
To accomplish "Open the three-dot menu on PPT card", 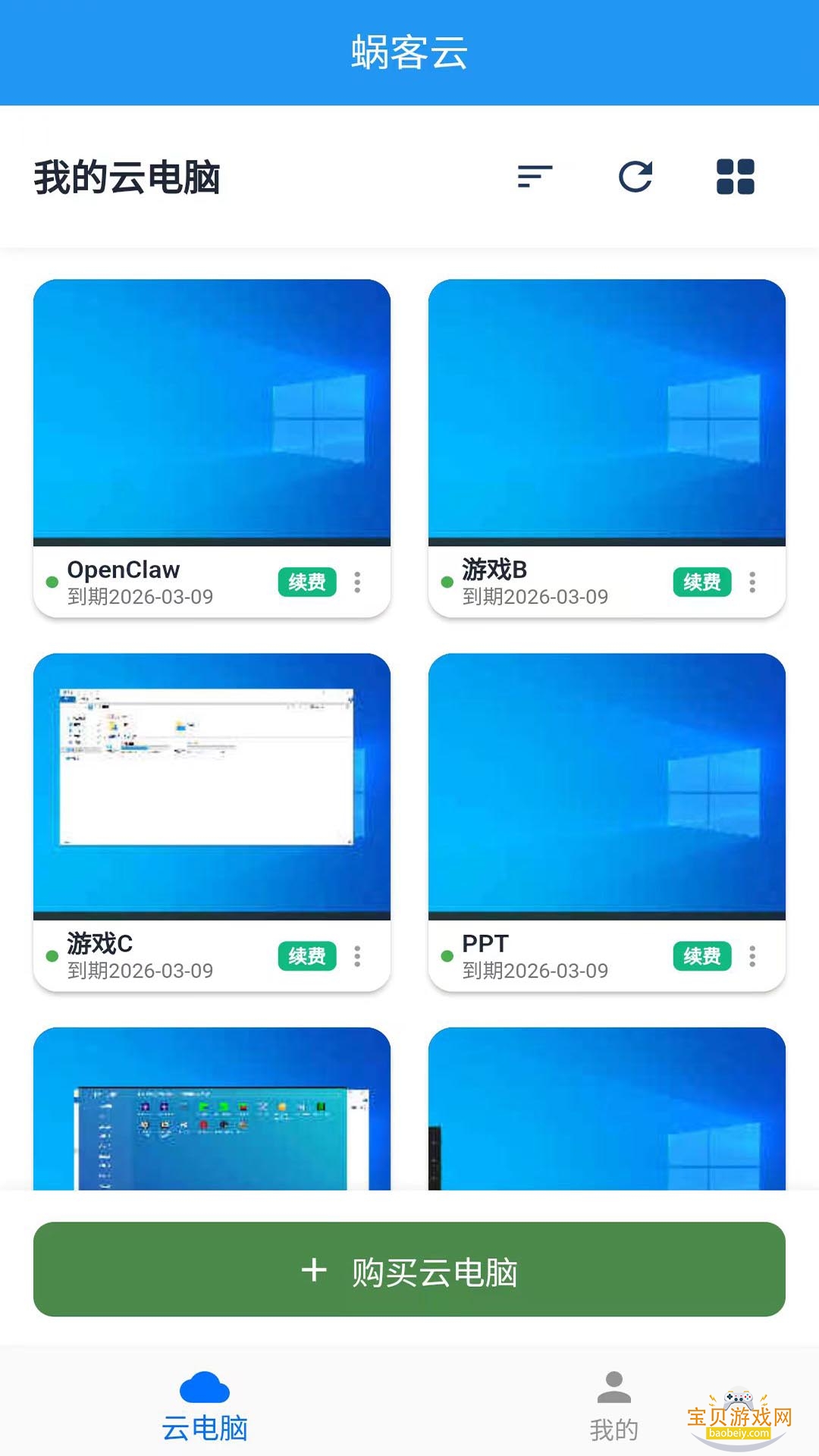I will [751, 956].
